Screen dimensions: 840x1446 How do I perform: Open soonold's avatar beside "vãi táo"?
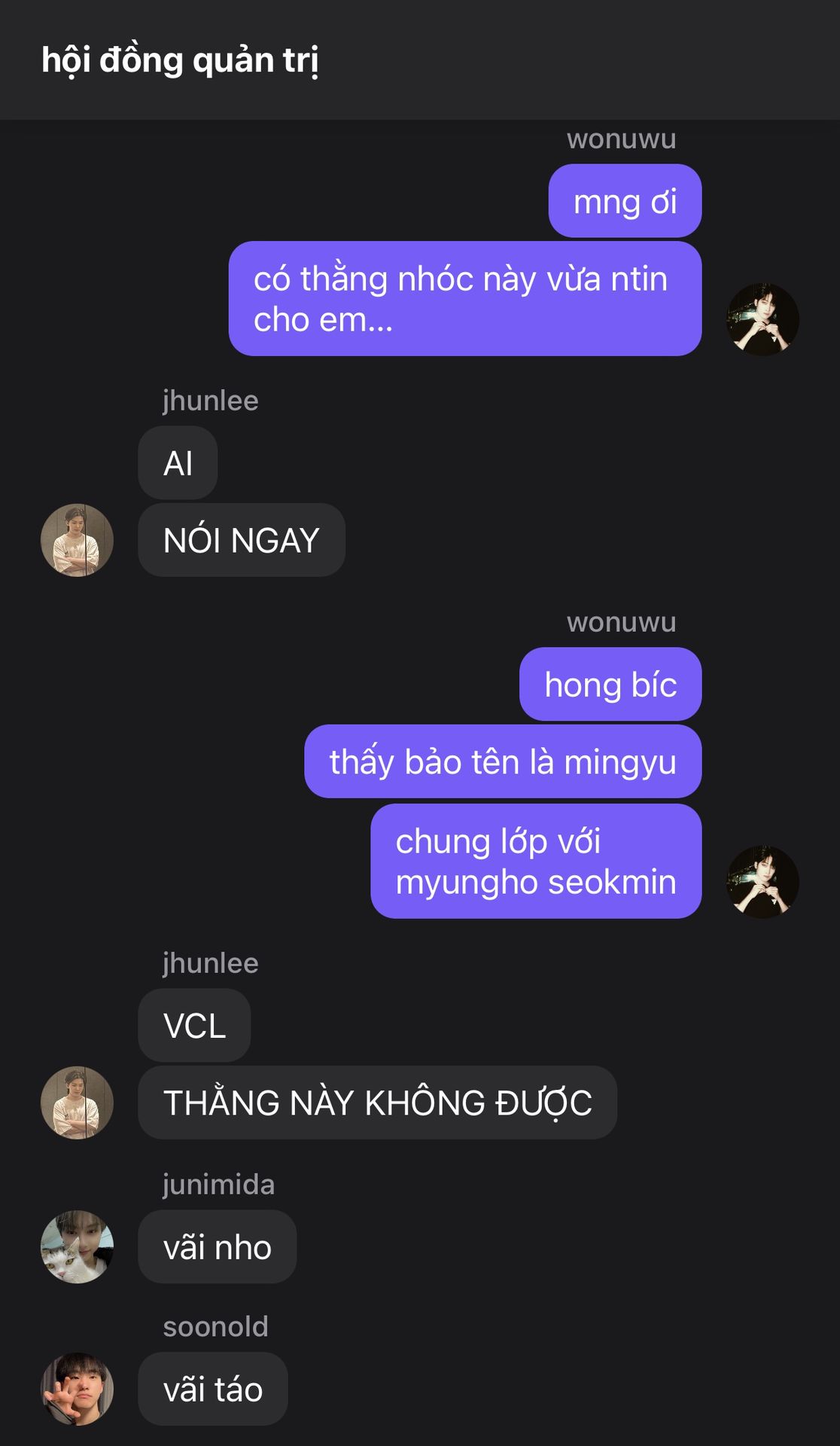click(77, 1389)
